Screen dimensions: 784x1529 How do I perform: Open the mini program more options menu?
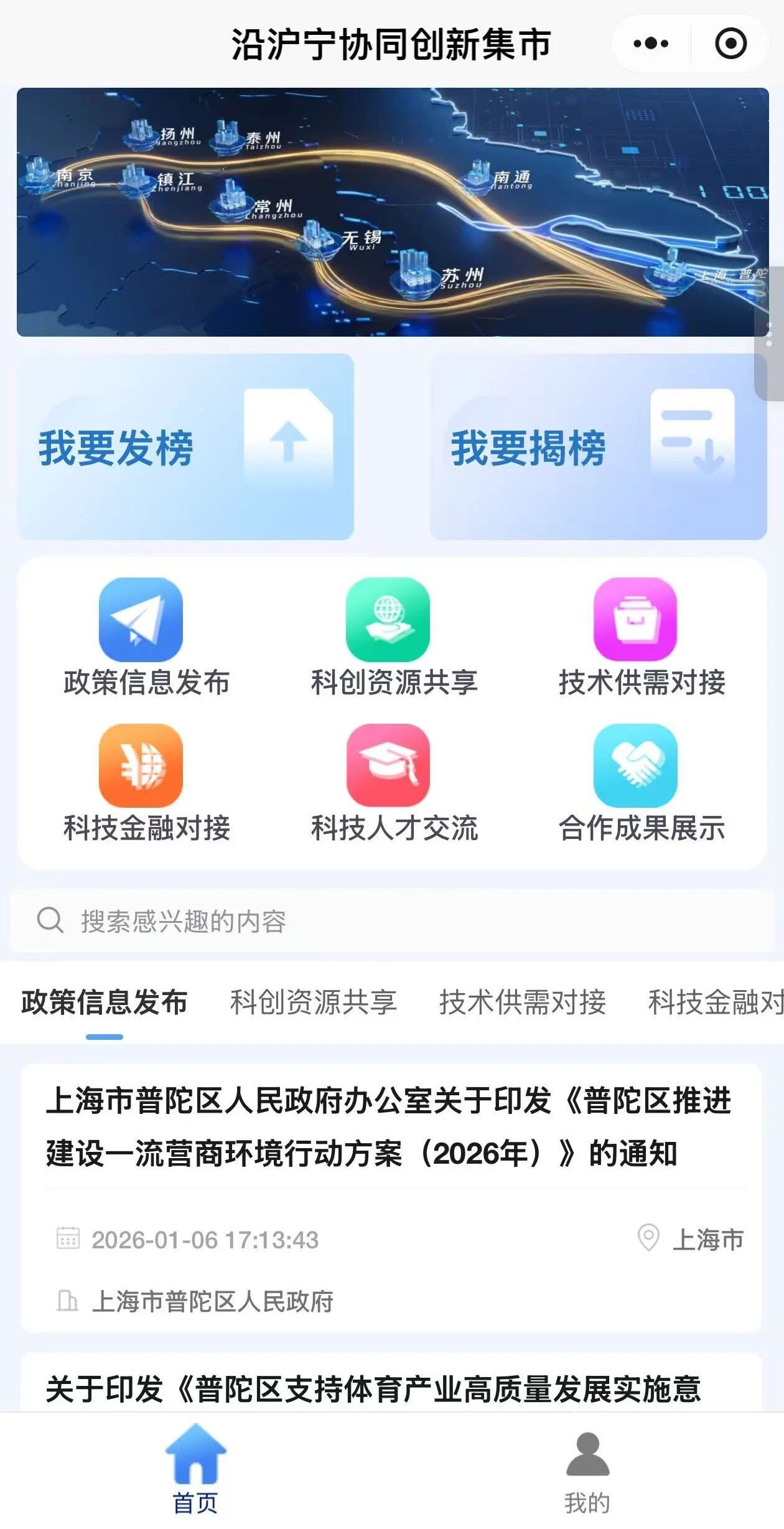(651, 44)
